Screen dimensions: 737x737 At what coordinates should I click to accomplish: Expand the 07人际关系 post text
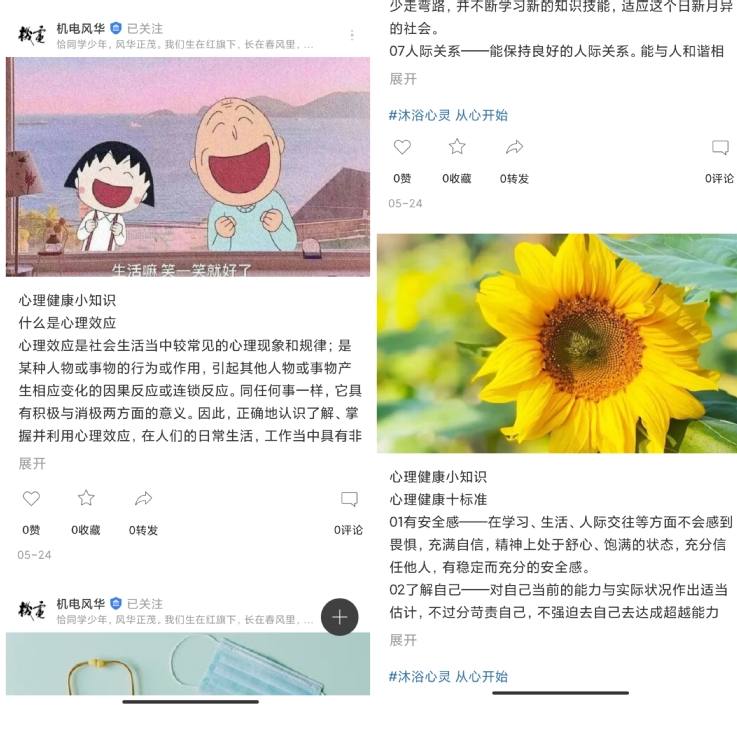click(403, 79)
